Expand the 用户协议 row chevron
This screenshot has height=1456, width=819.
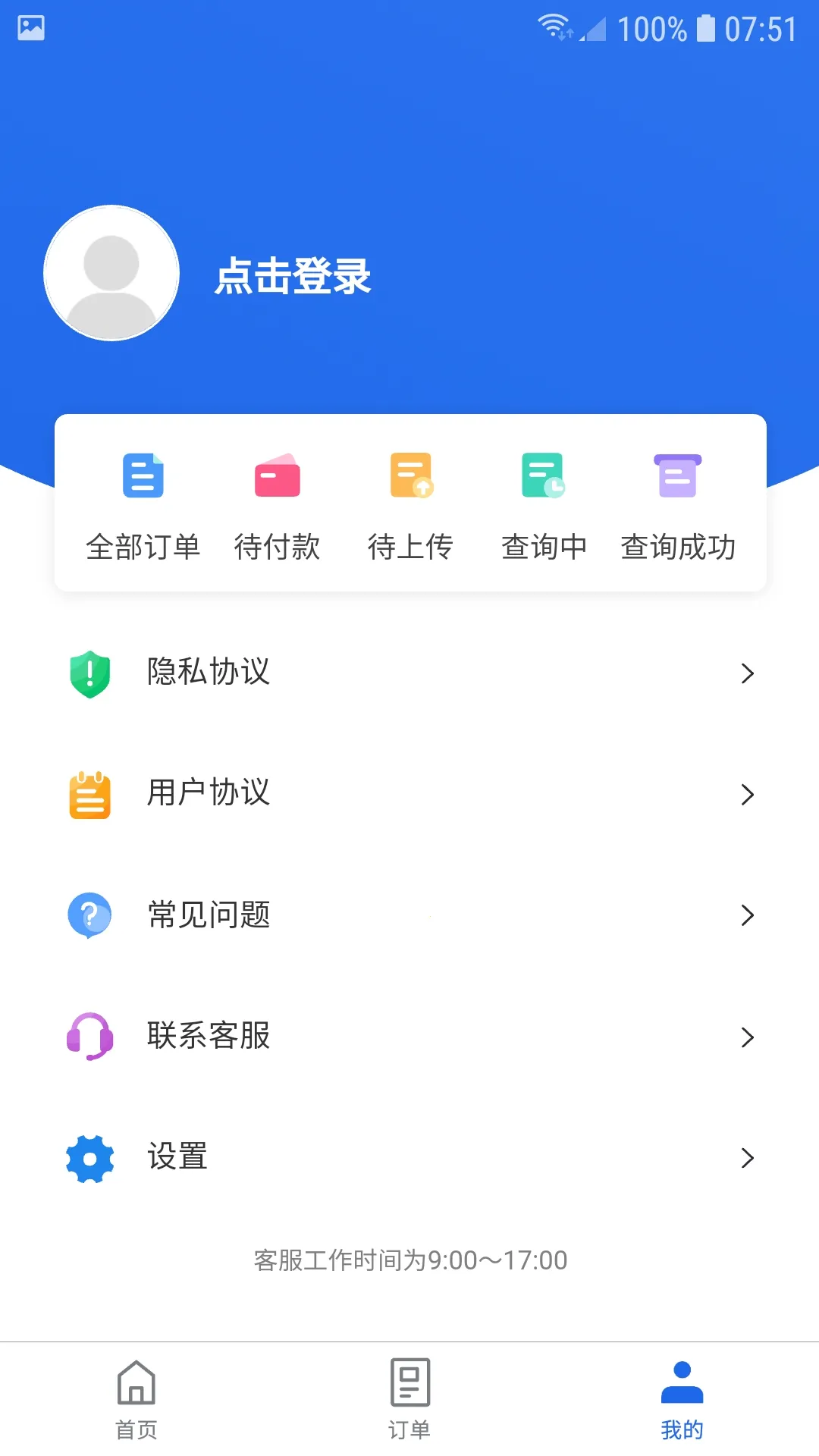[748, 795]
